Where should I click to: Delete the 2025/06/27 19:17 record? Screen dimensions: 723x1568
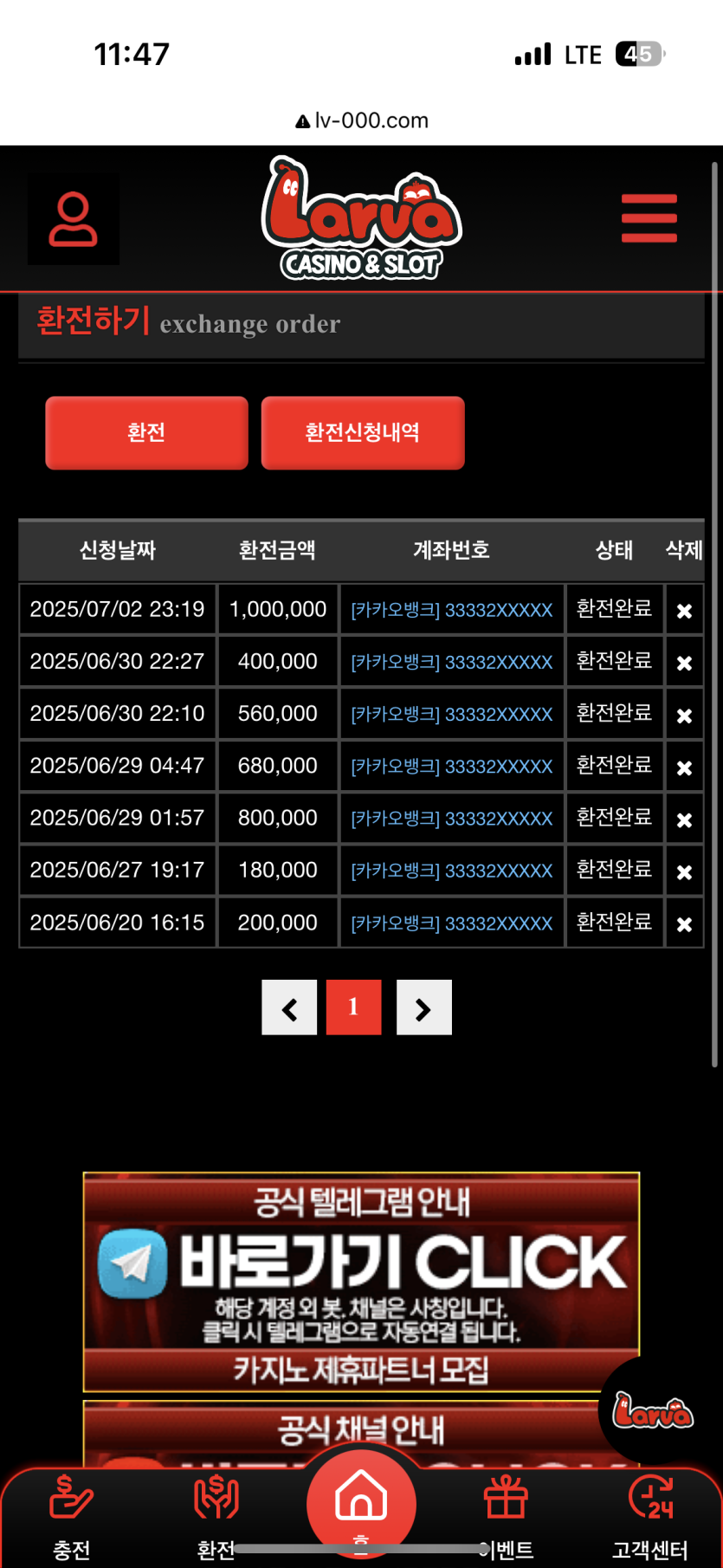tap(684, 871)
